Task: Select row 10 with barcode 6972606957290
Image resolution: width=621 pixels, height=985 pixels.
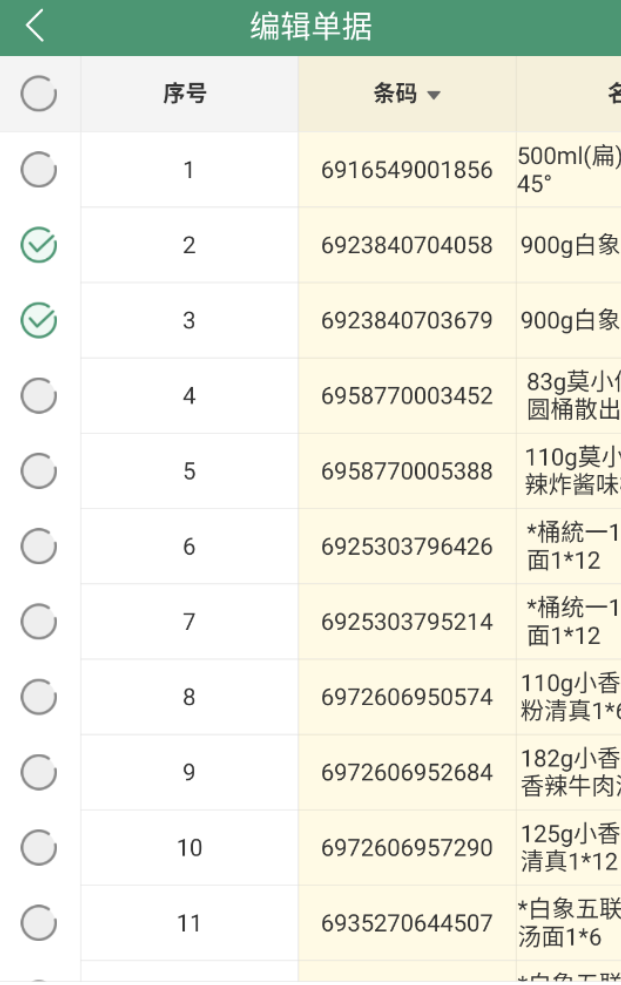Action: 39,848
